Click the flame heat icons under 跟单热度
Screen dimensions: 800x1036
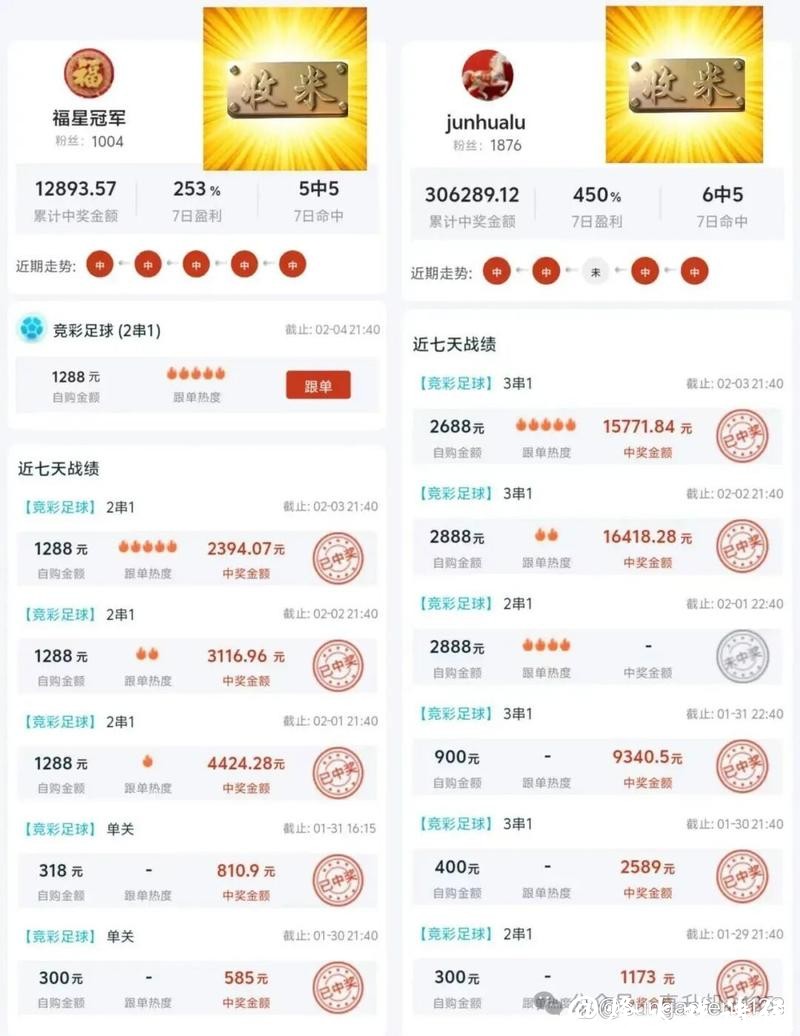pyautogui.click(x=198, y=370)
